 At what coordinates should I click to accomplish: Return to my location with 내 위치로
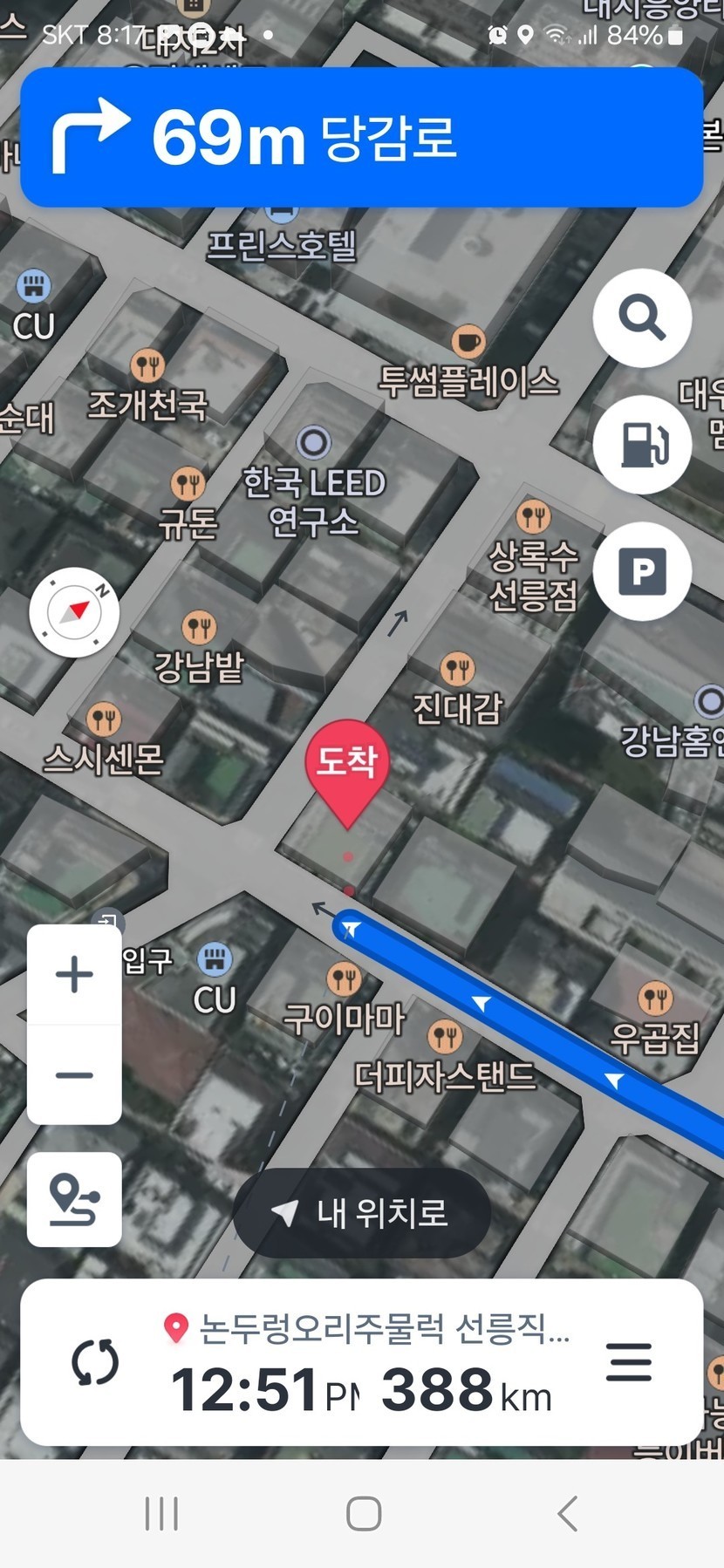point(361,1212)
